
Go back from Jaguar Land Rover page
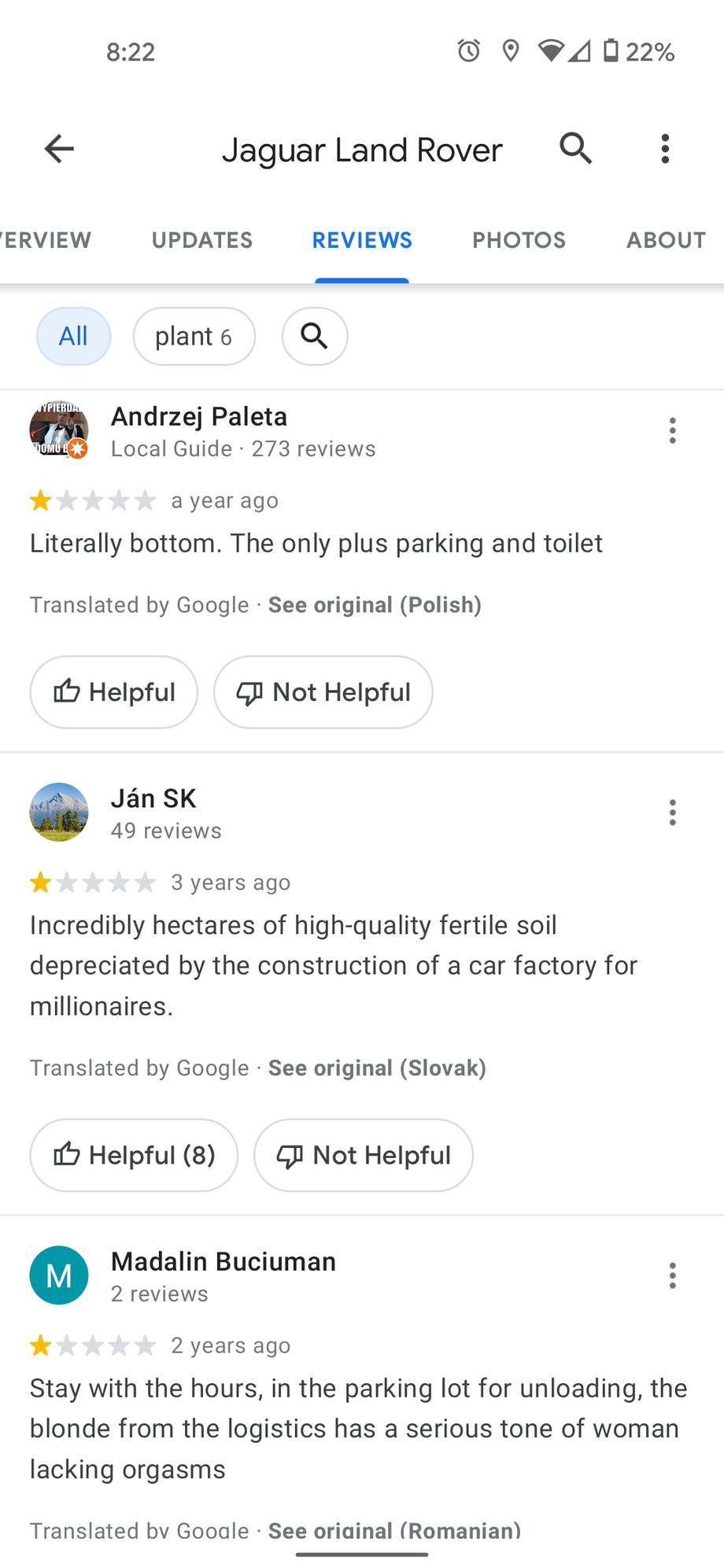59,149
